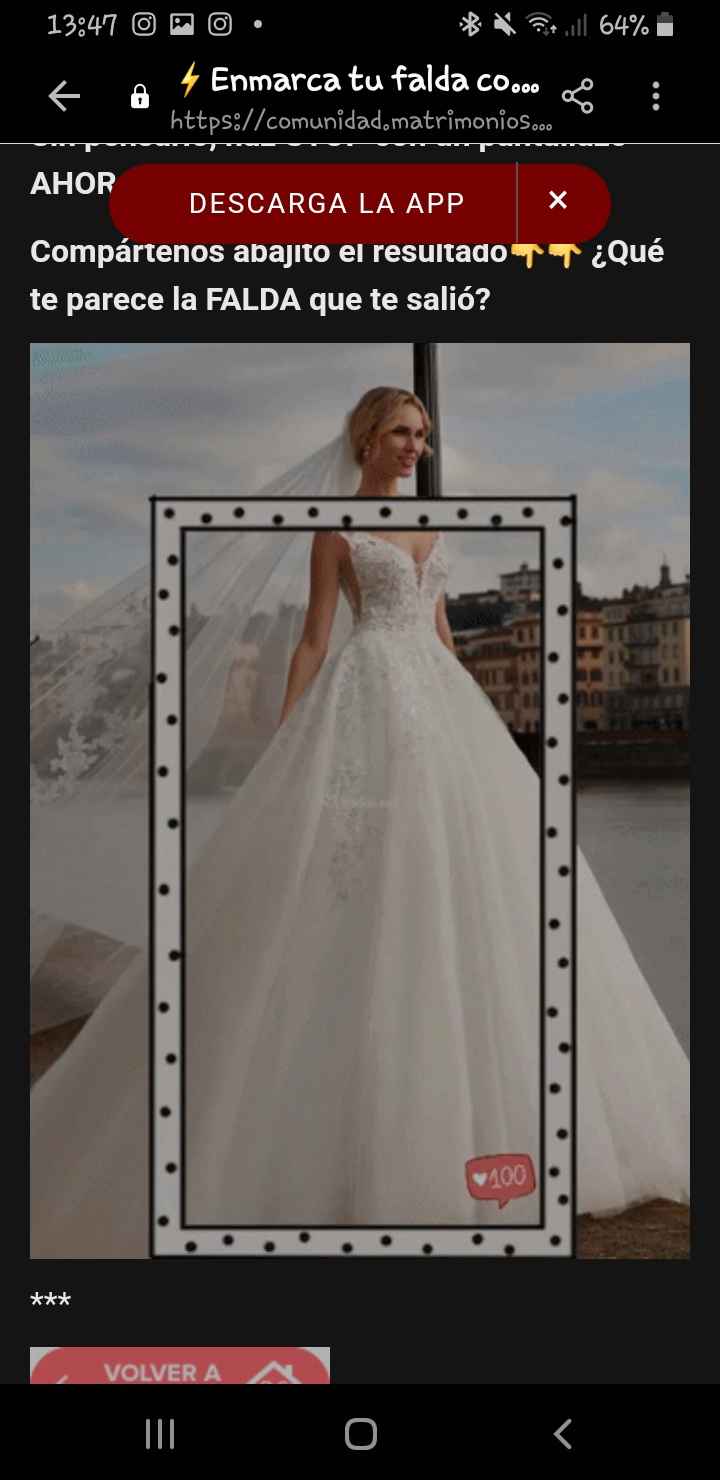Open the wedding dress image
The width and height of the screenshot is (720, 1480).
[360, 800]
